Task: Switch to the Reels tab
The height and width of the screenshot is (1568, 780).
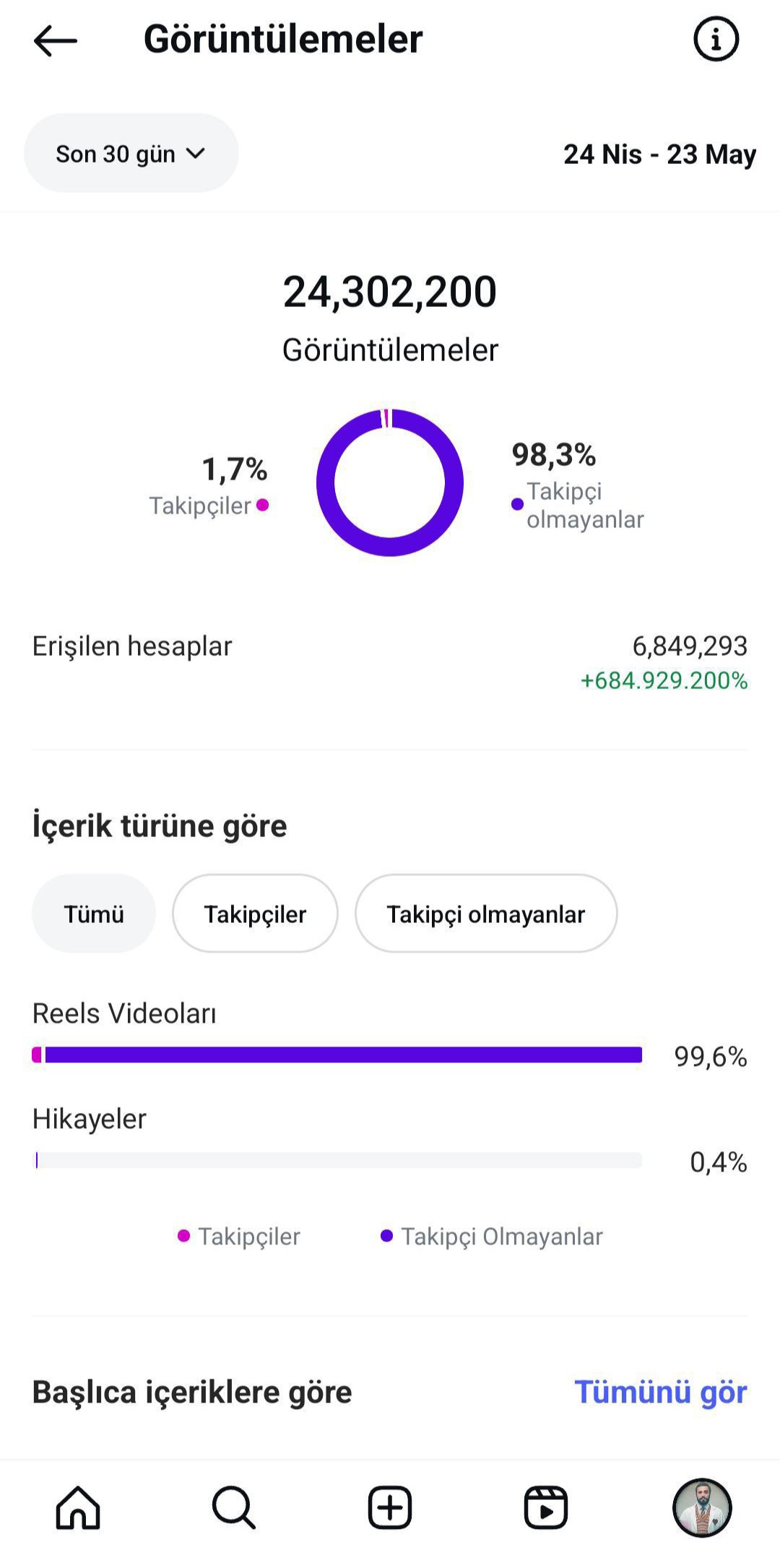Action: click(545, 1508)
